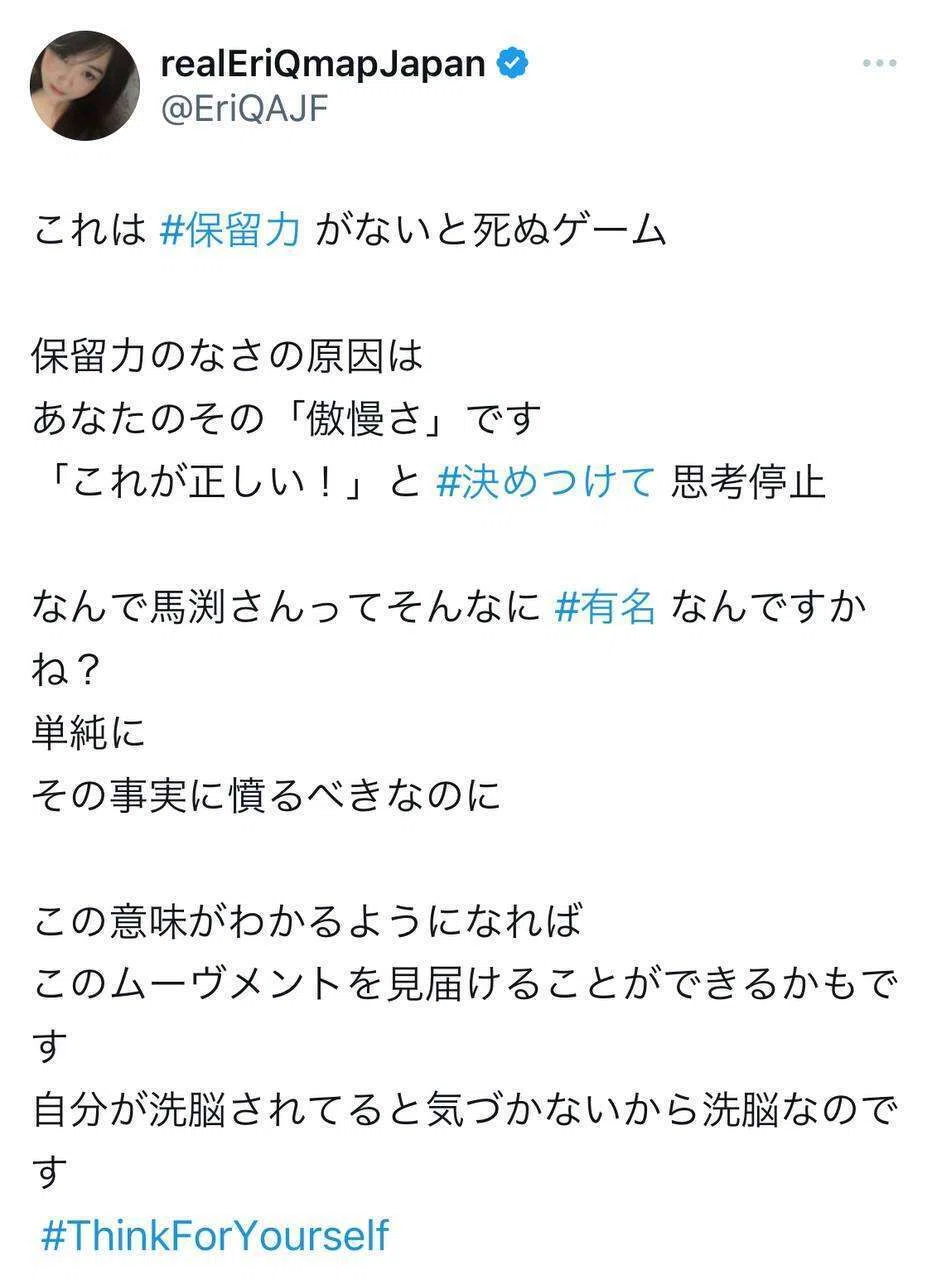Screen dimensions: 932x1280
Task: Open the #保留力 hashtag
Action: [230, 231]
